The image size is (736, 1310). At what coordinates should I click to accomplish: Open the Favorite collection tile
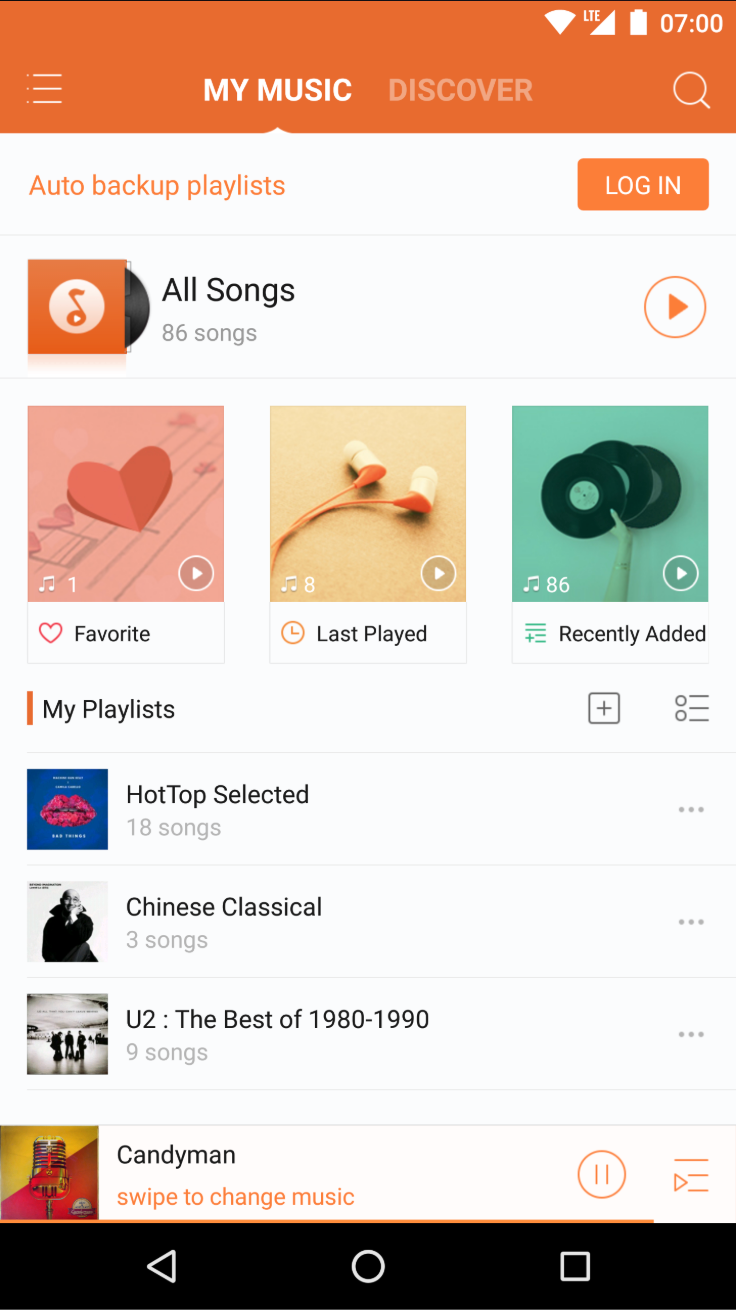click(126, 533)
